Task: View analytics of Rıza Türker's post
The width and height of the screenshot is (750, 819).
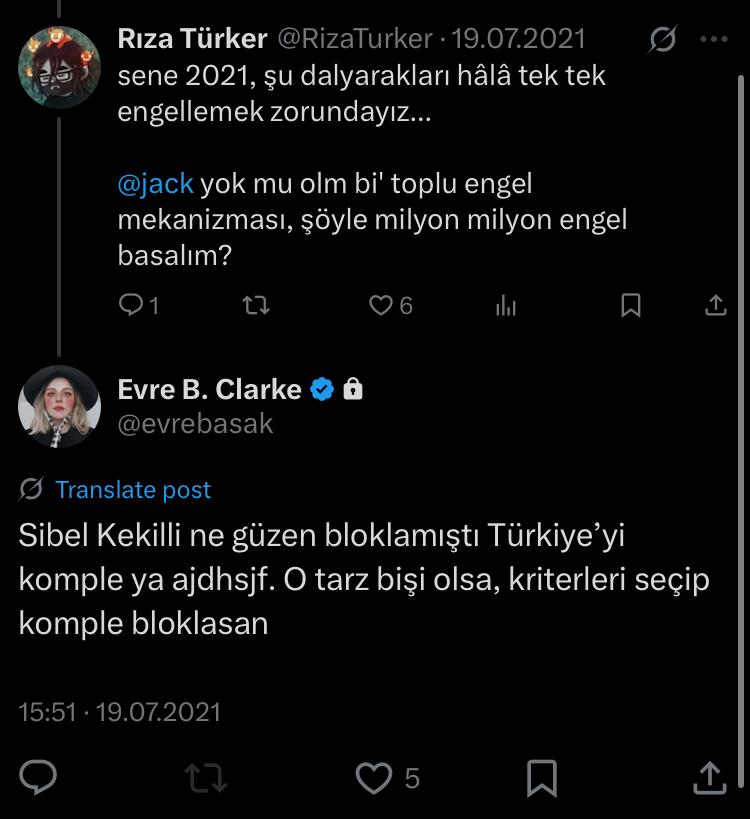Action: (x=506, y=305)
